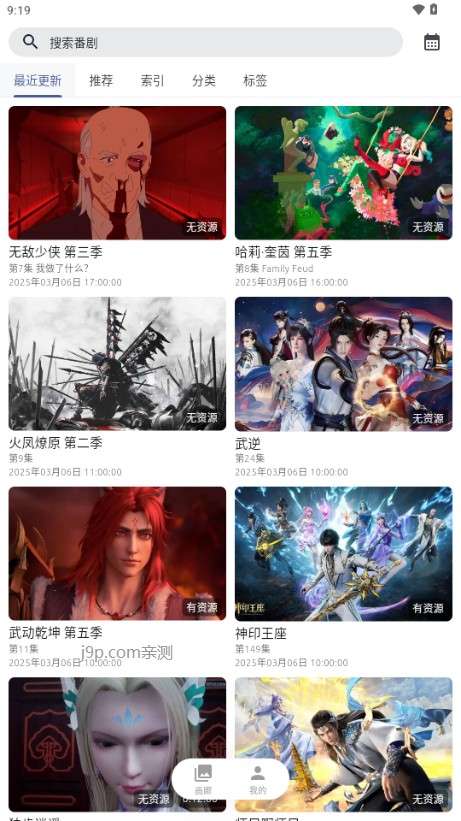This screenshot has height=821, width=461.
Task: Switch to the 我的 bottom tab
Action: point(258,780)
